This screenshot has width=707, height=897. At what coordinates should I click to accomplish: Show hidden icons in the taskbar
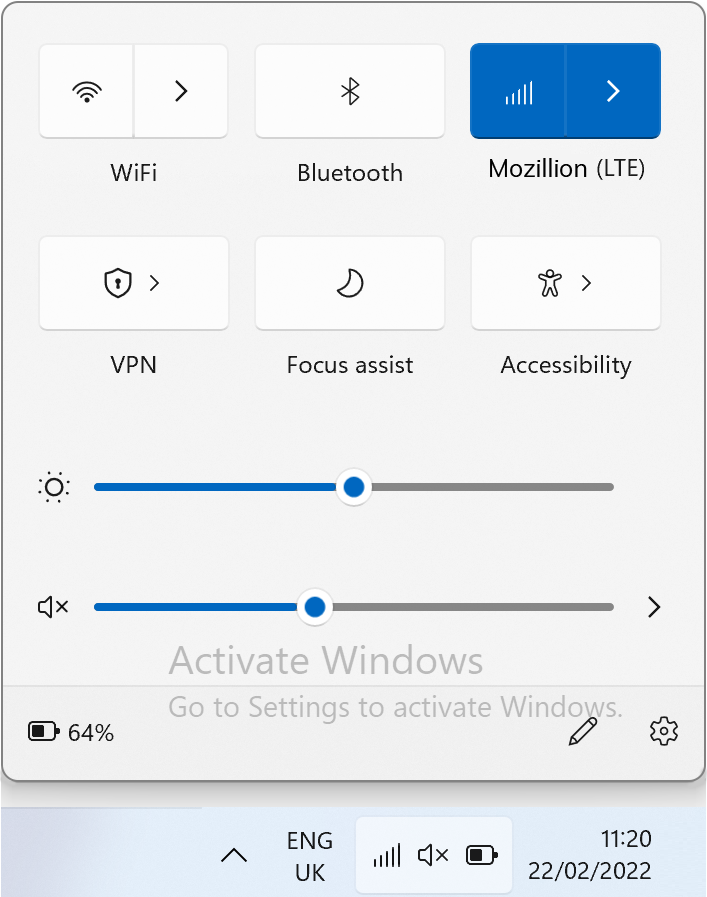pos(233,855)
